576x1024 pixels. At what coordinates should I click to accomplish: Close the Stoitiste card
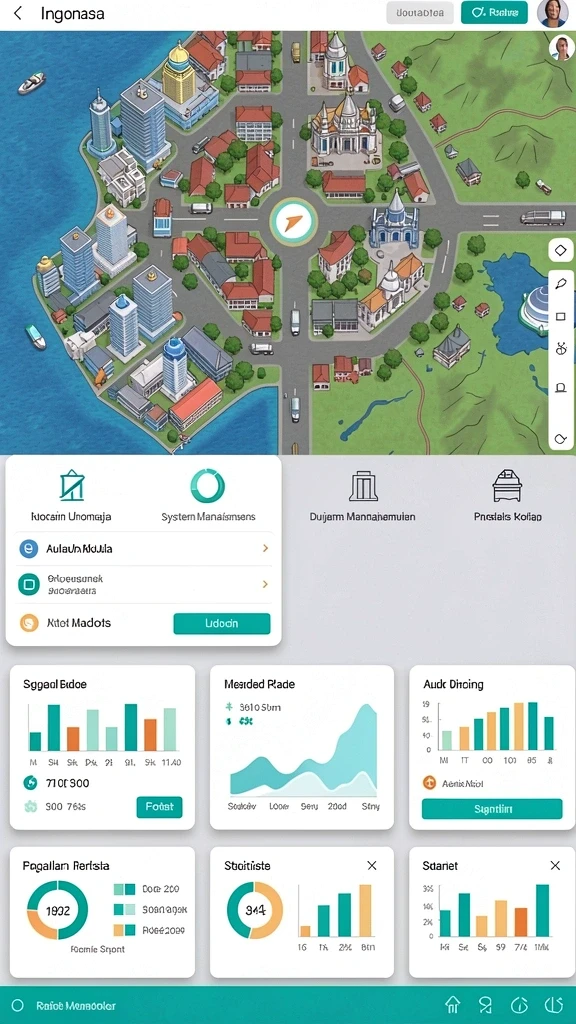pos(372,866)
